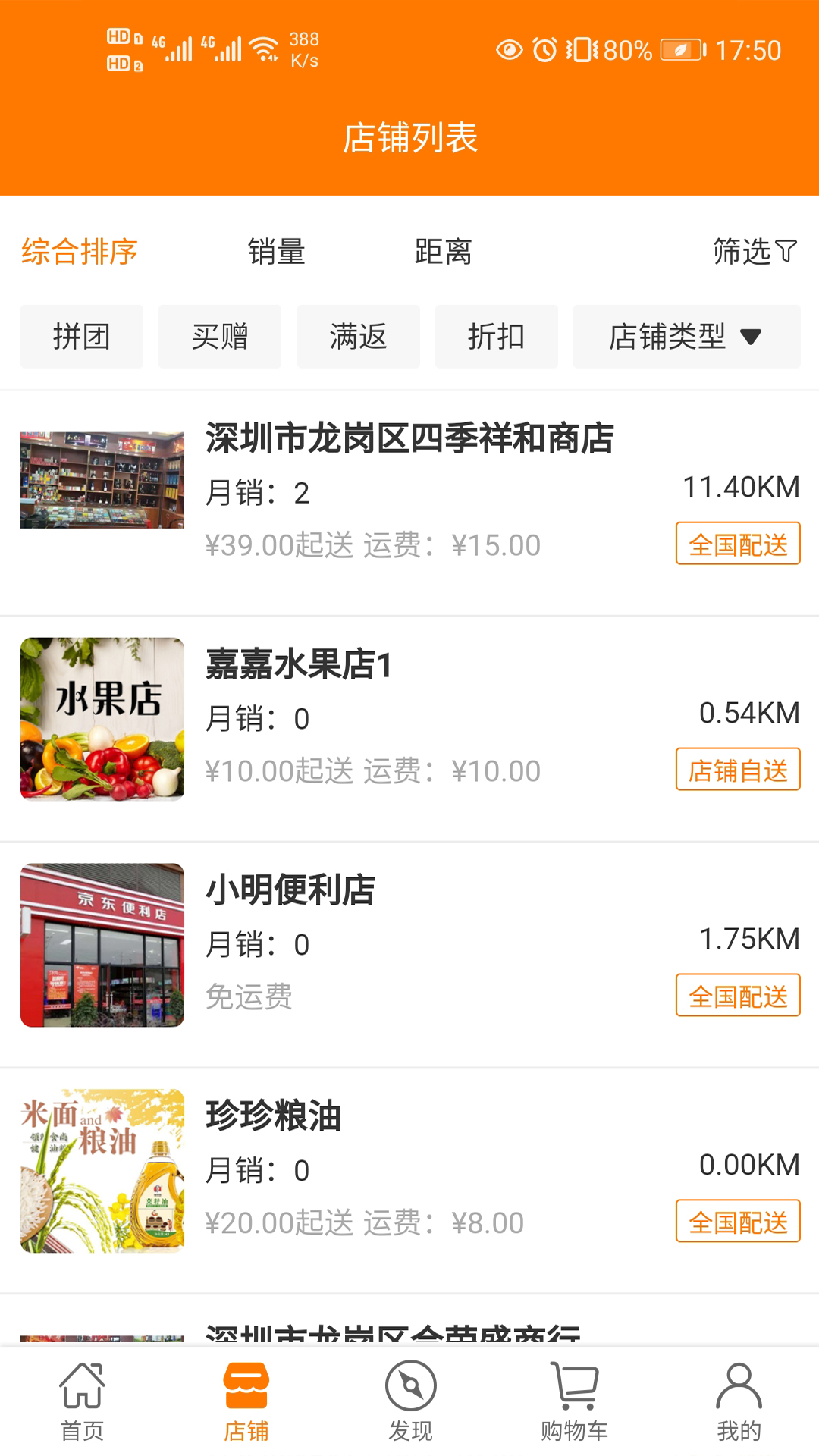819x1456 pixels.
Task: Sort stores by 距离 distance
Action: click(443, 251)
